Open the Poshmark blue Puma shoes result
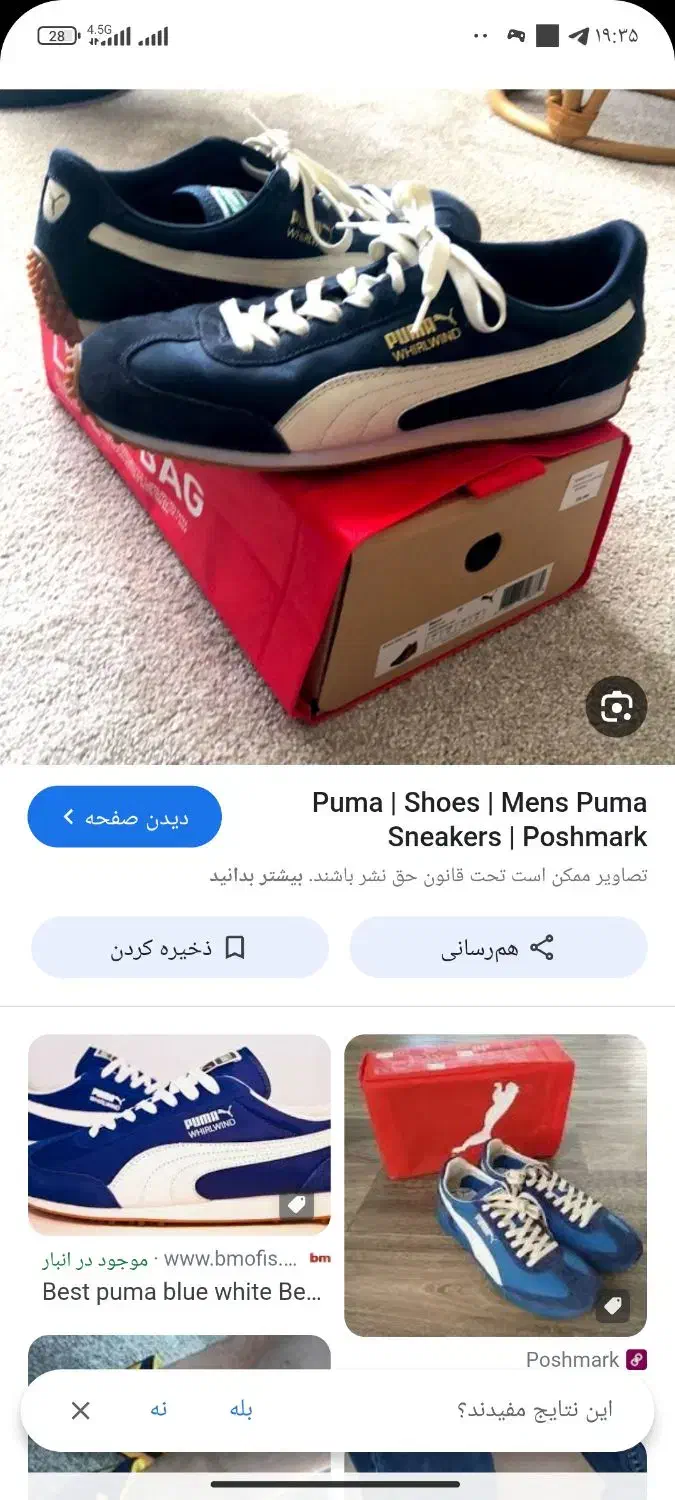The image size is (675, 1500). 495,1185
